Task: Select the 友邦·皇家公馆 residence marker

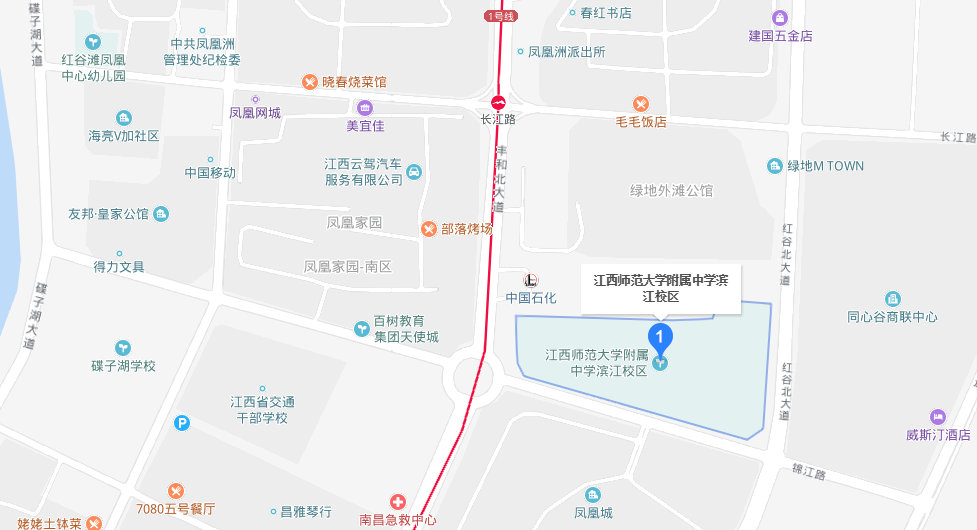Action: pyautogui.click(x=161, y=214)
